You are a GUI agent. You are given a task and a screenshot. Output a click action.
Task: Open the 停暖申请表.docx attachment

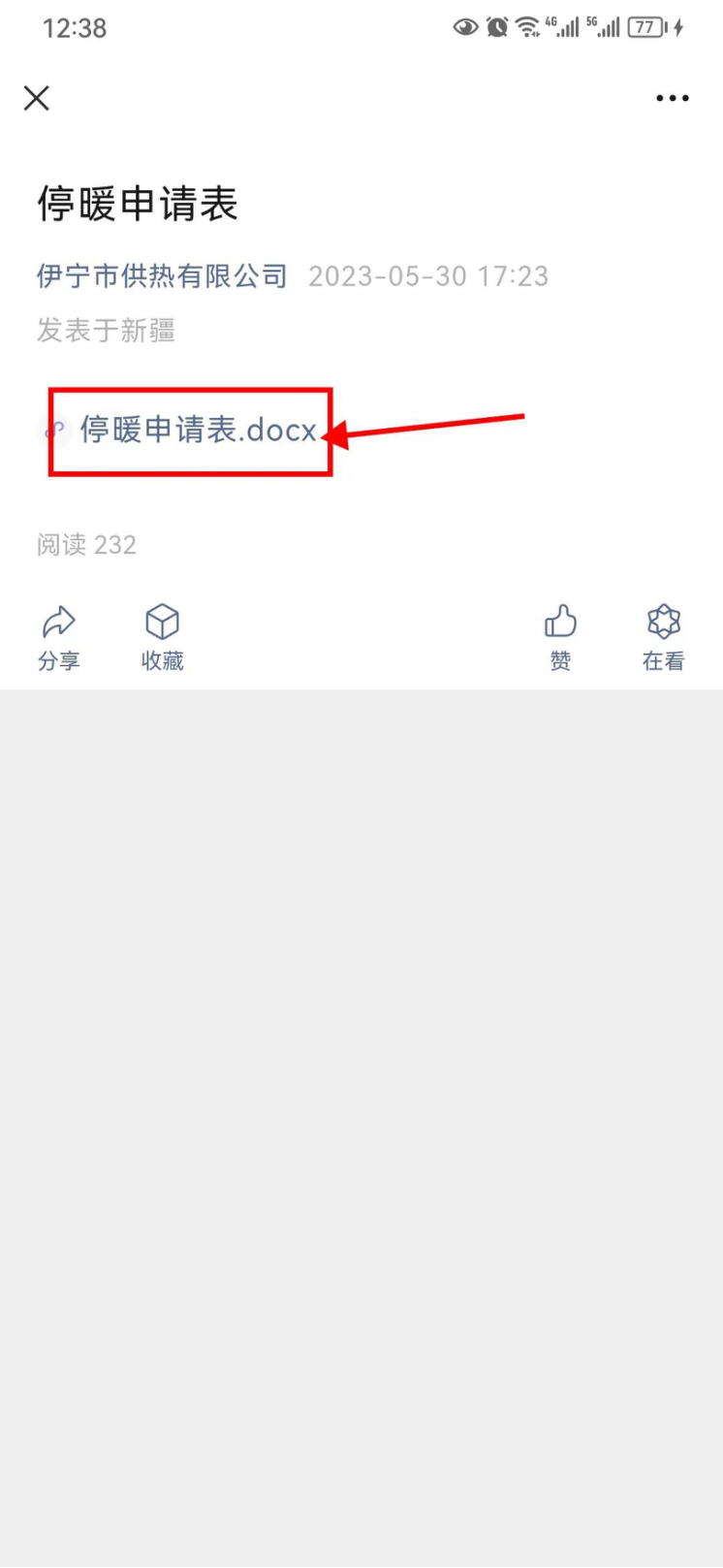(198, 430)
